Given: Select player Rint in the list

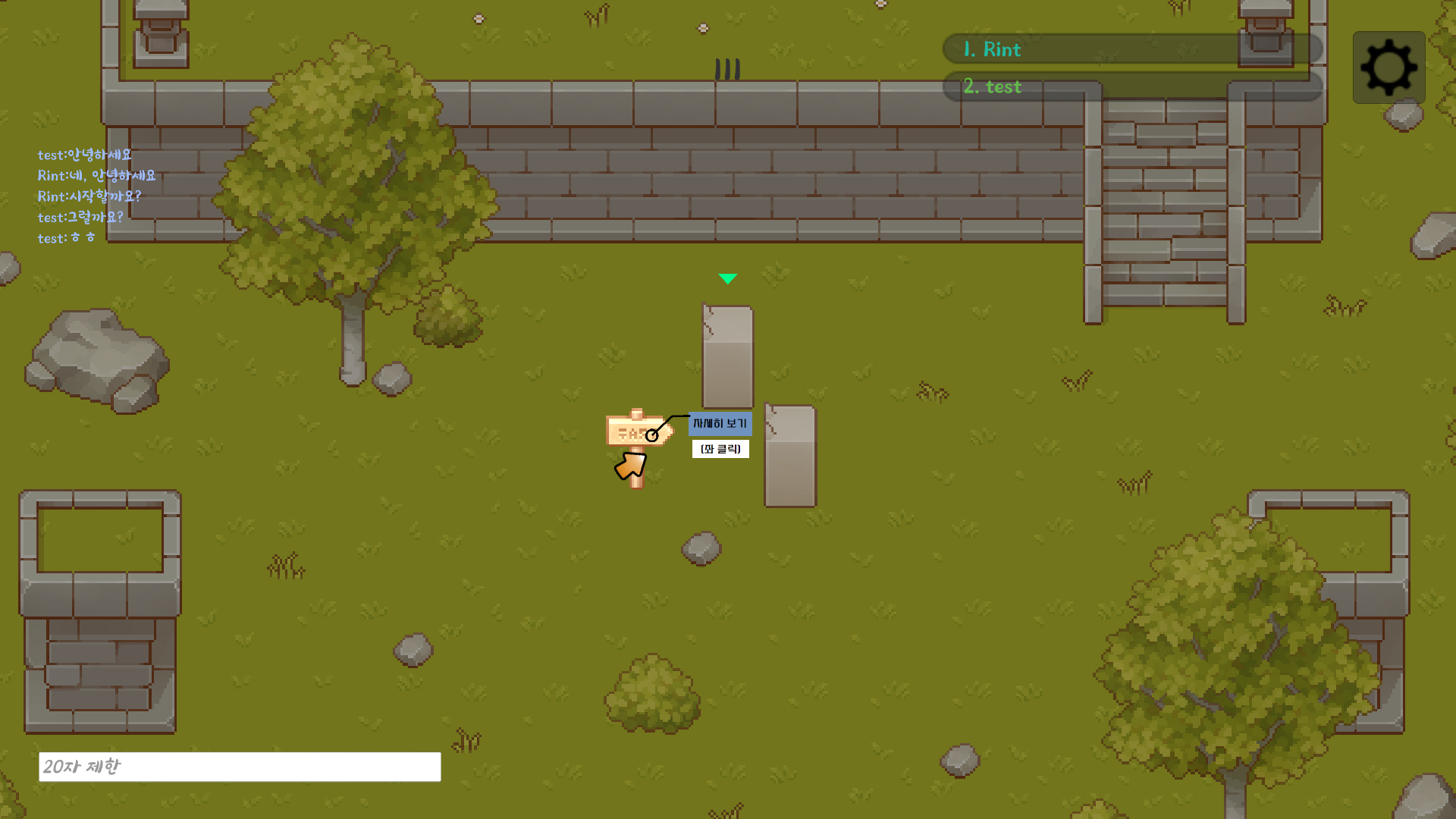Looking at the screenshot, I should (1132, 49).
